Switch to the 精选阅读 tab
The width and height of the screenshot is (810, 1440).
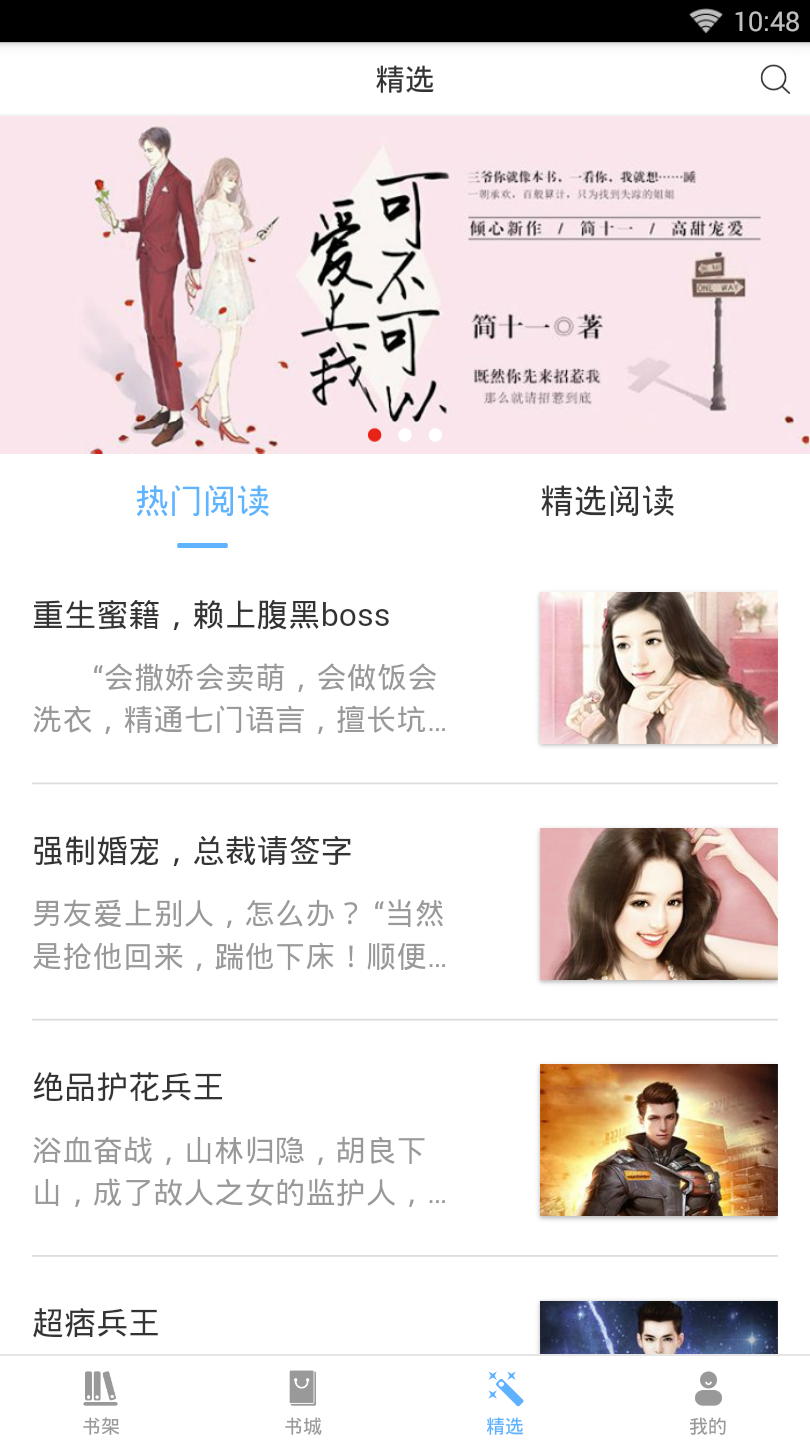point(607,501)
